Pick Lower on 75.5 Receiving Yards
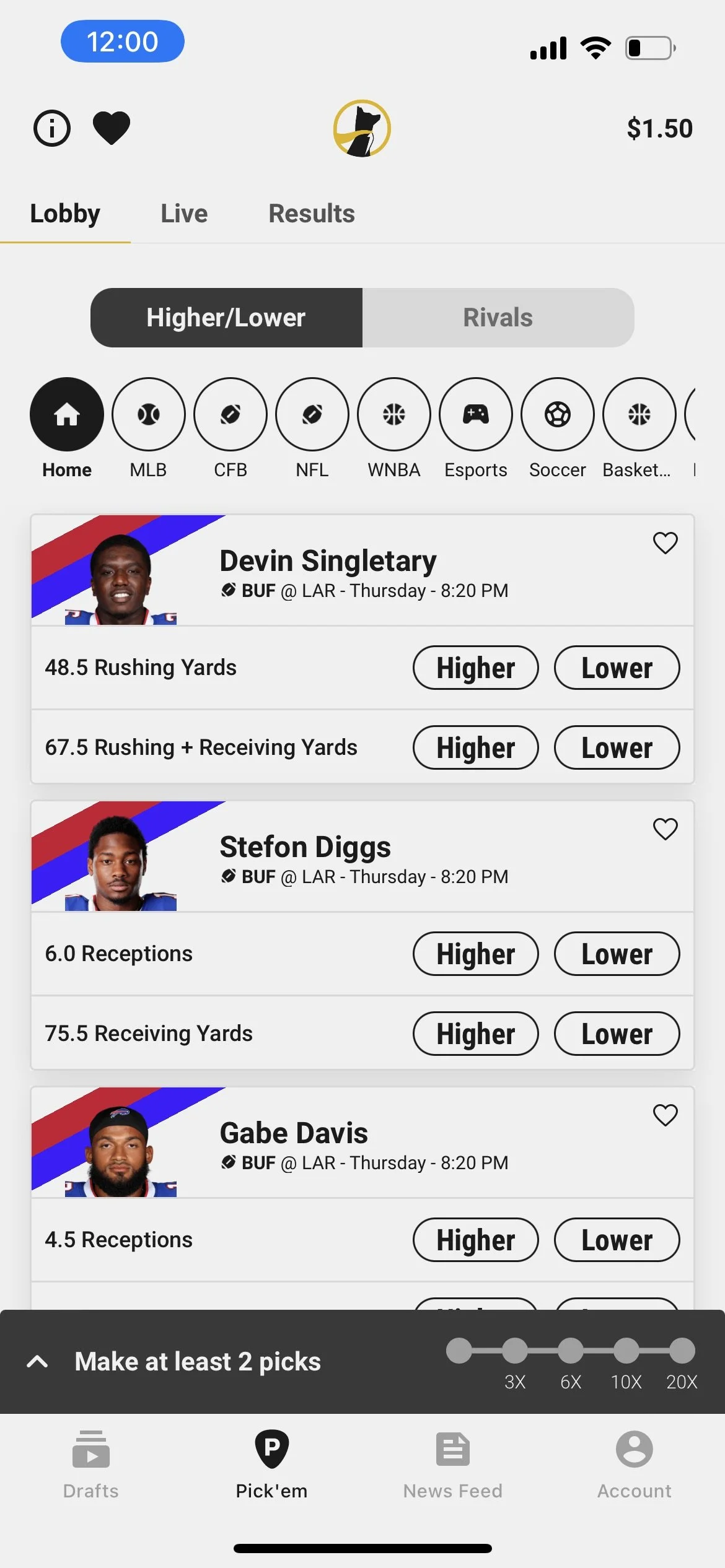 pos(617,1034)
